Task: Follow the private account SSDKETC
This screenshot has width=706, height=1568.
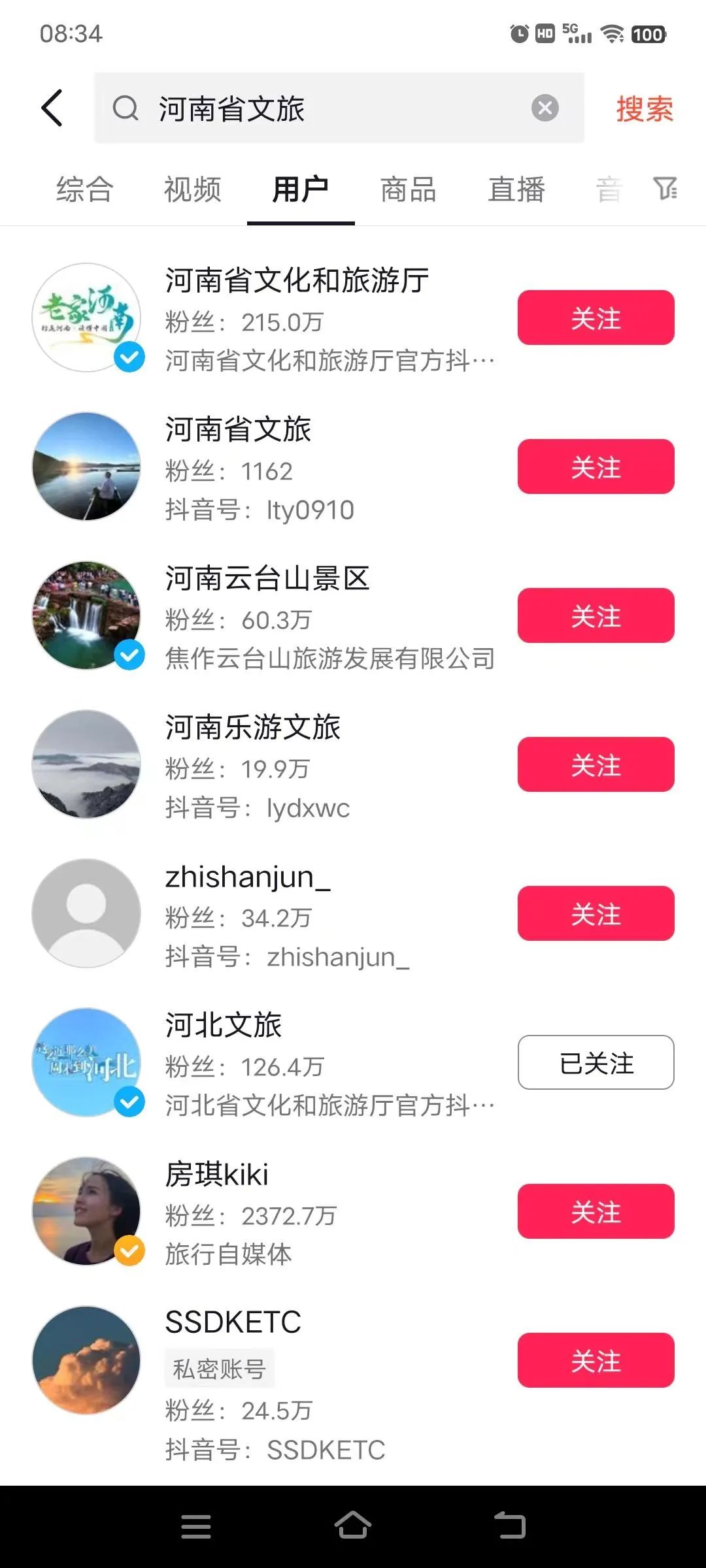Action: pyautogui.click(x=596, y=1360)
